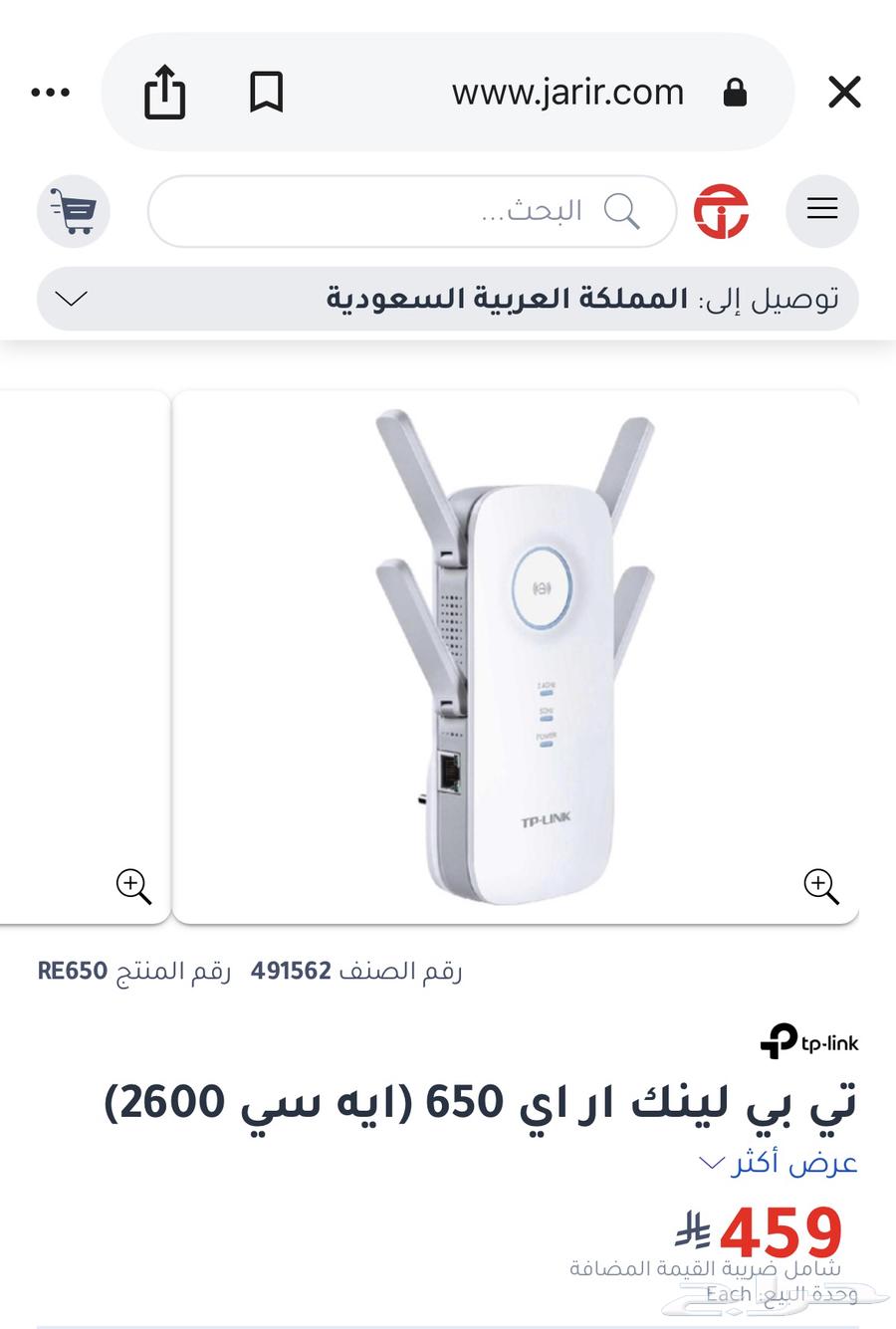This screenshot has height=1329, width=896.
Task: Tap the search magnifier icon
Action: pyautogui.click(x=623, y=210)
